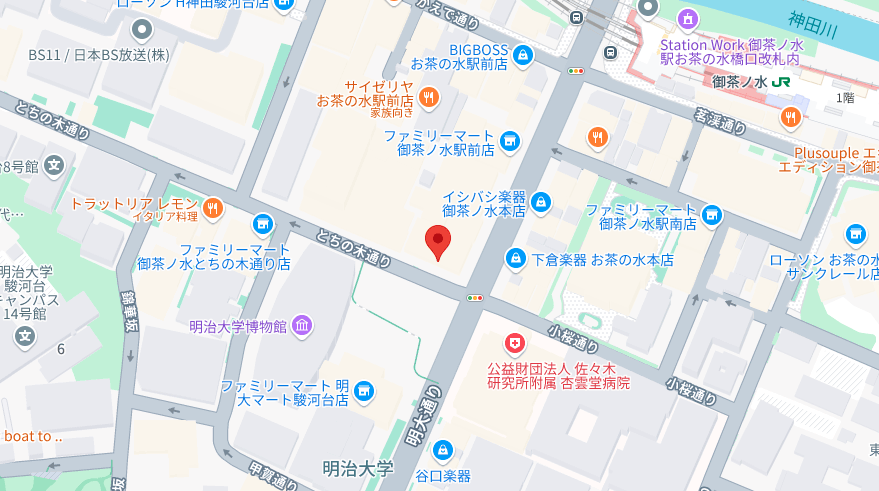Image resolution: width=879 pixels, height=491 pixels.
Task: Open FamilyMart Ochanomizu Eki Minami marker
Action: tap(711, 212)
